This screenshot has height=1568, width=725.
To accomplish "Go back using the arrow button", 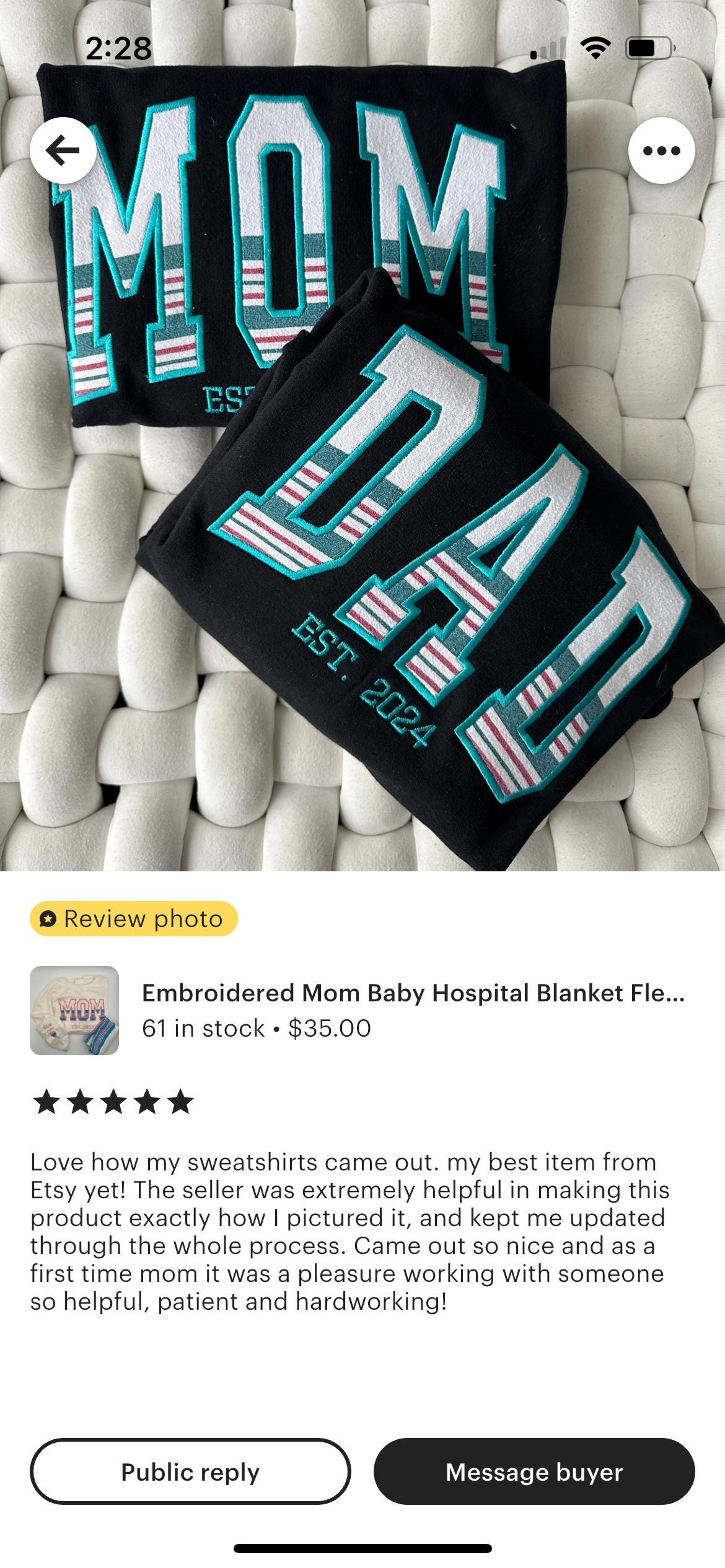I will pyautogui.click(x=63, y=150).
